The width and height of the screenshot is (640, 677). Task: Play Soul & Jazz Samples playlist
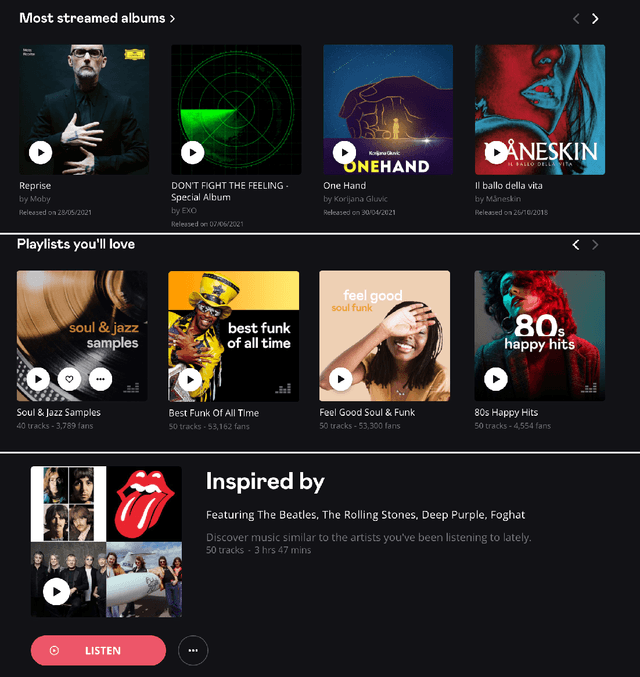pos(38,379)
